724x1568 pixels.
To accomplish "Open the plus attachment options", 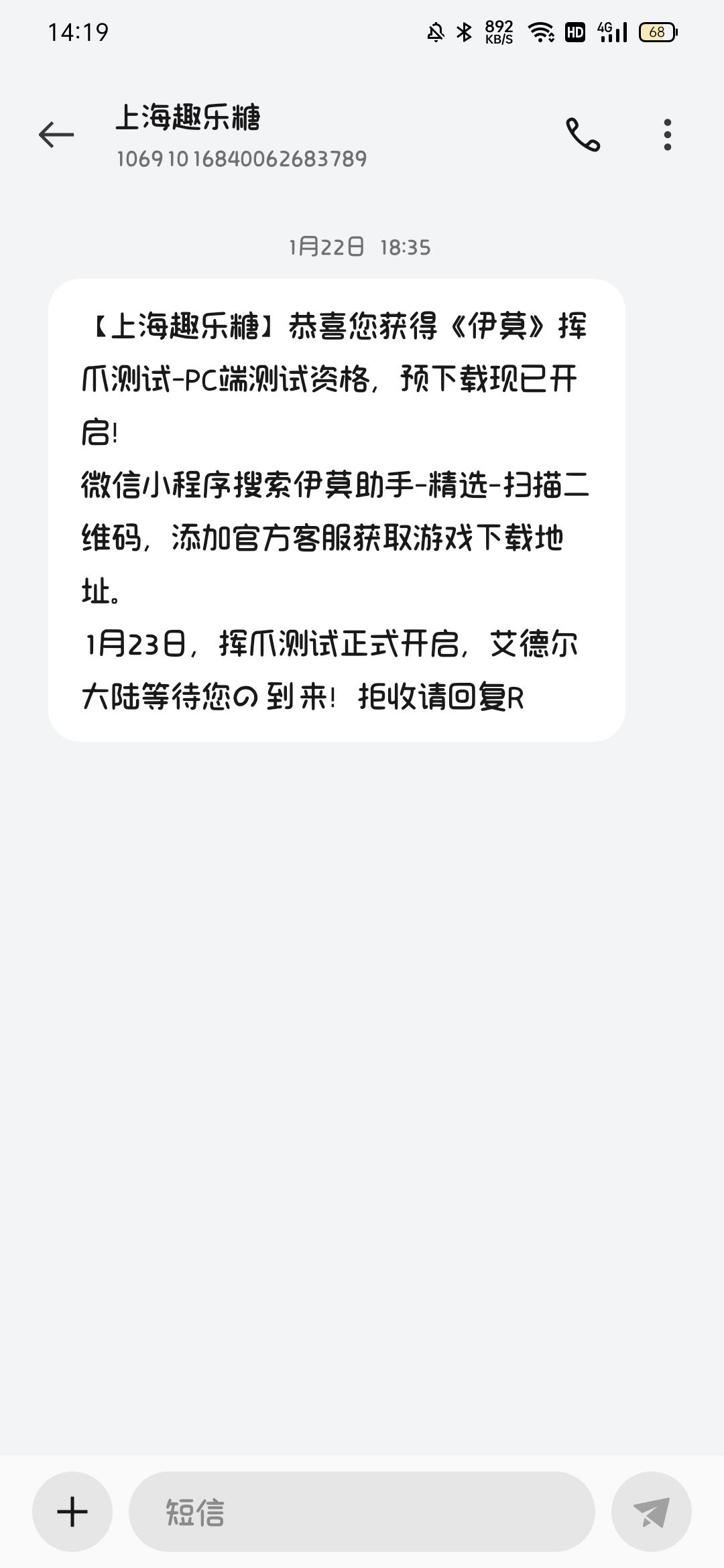I will 72,1512.
